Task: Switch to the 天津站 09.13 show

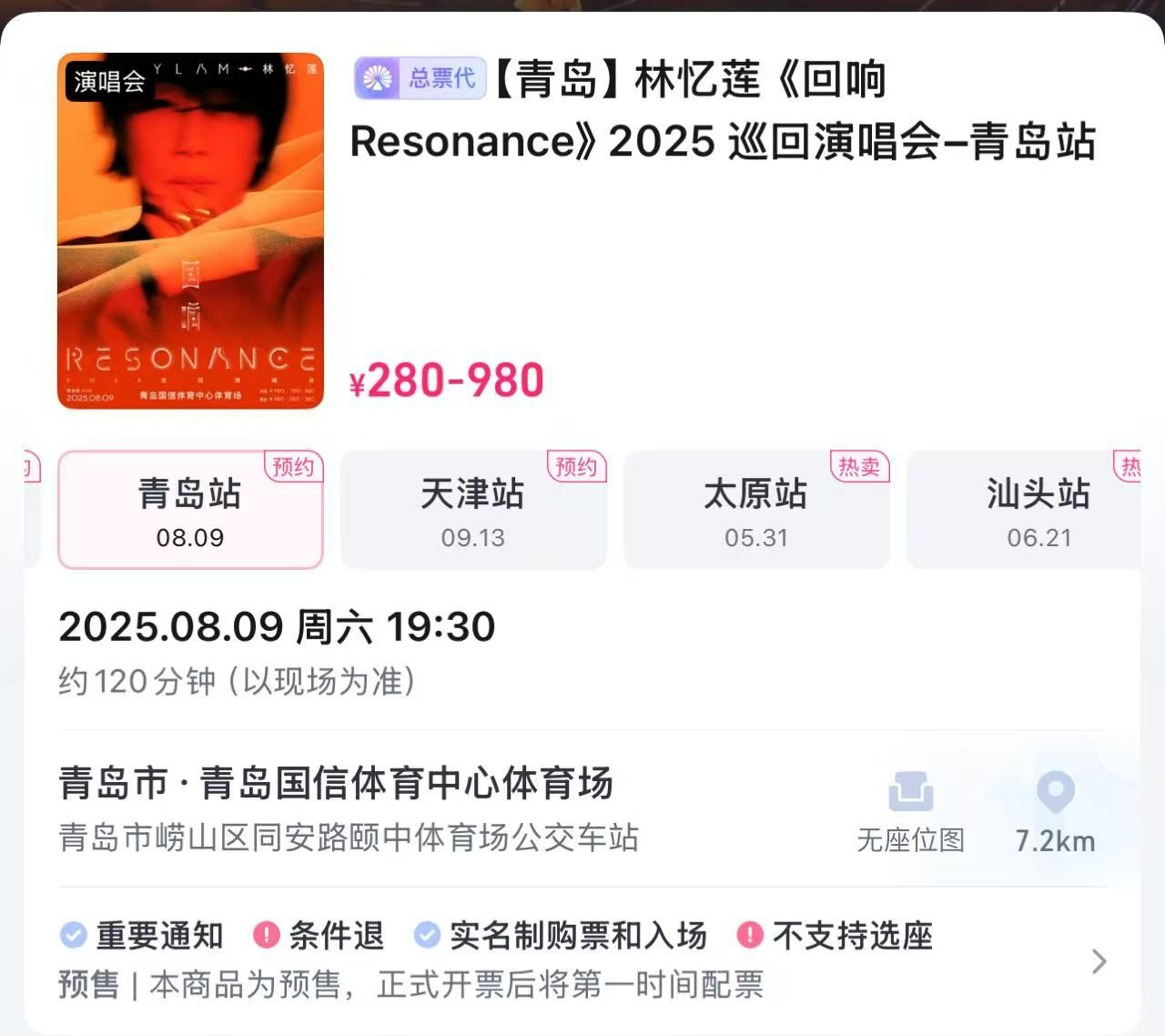Action: click(473, 511)
